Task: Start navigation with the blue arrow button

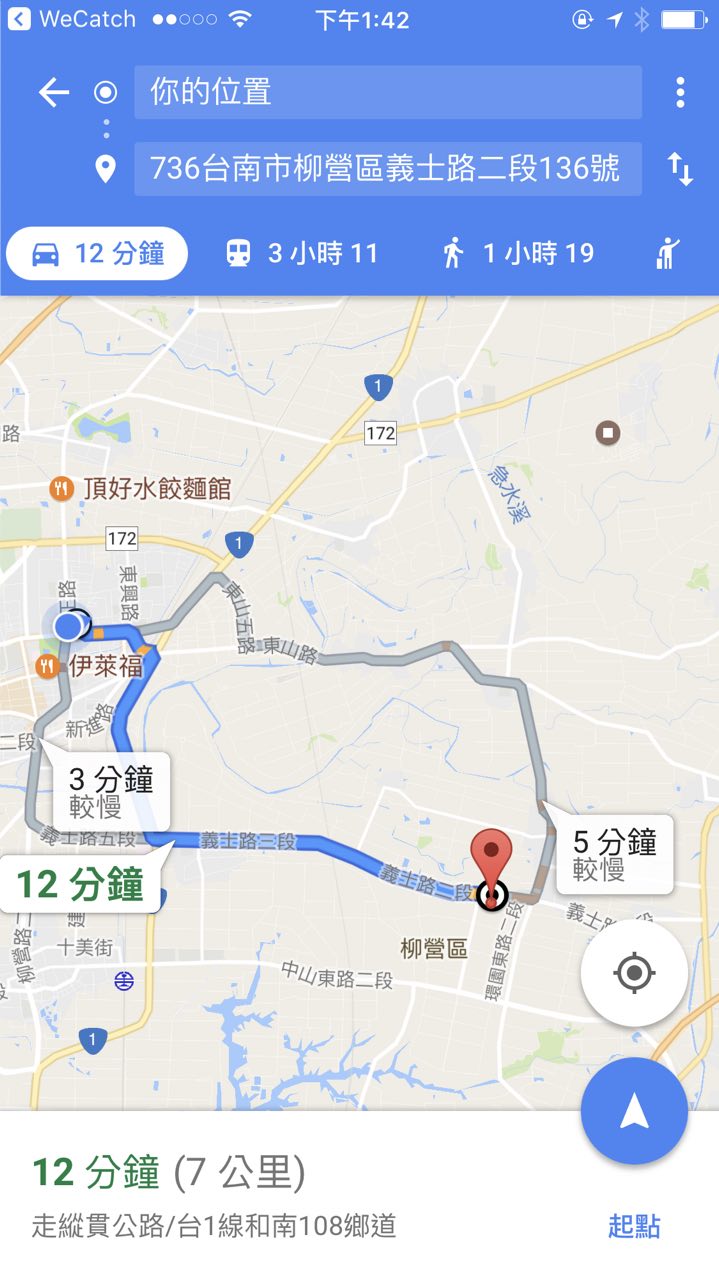Action: pos(634,1111)
